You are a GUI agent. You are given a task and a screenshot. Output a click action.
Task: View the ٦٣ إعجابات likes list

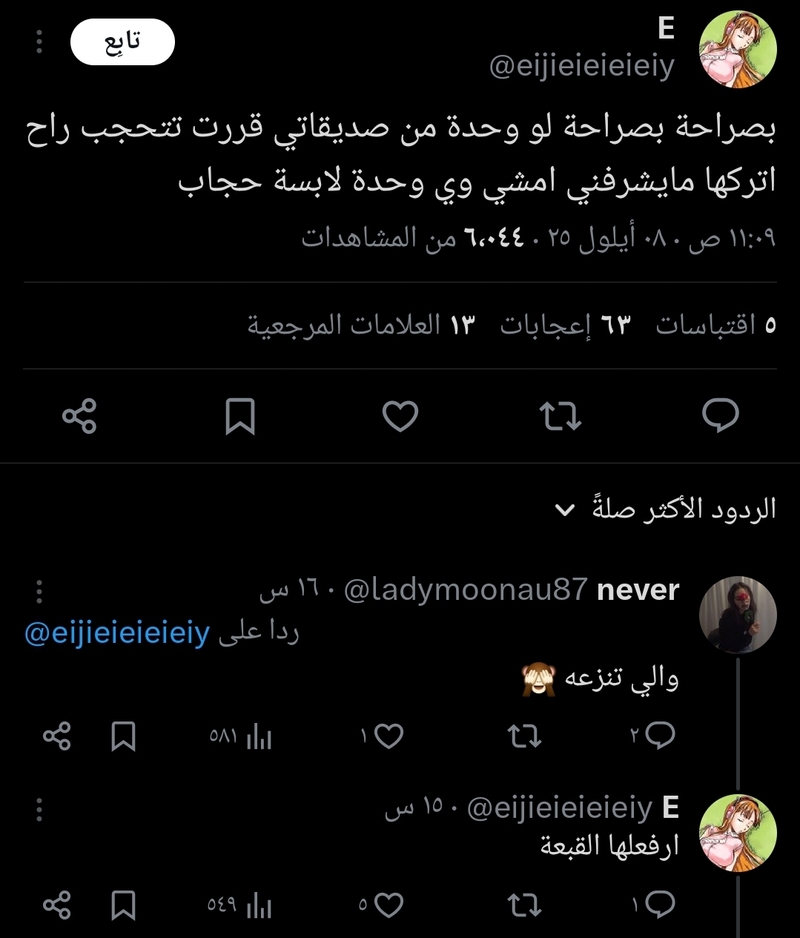pyautogui.click(x=566, y=325)
